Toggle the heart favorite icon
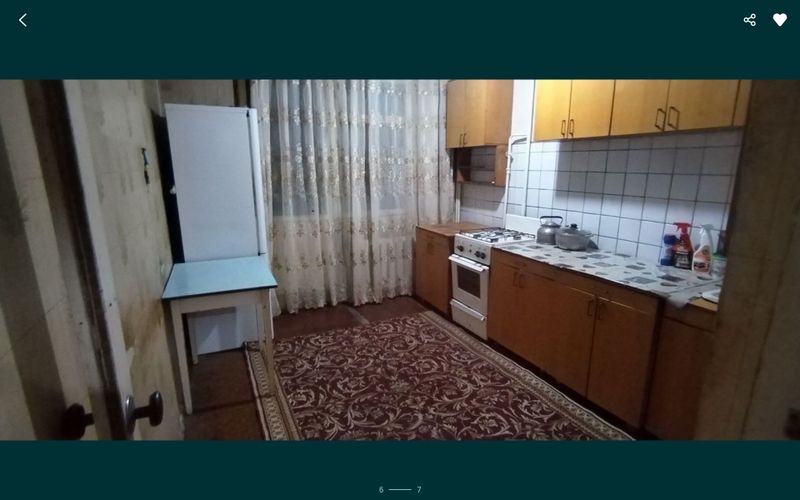This screenshot has height=500, width=800. pos(780,20)
